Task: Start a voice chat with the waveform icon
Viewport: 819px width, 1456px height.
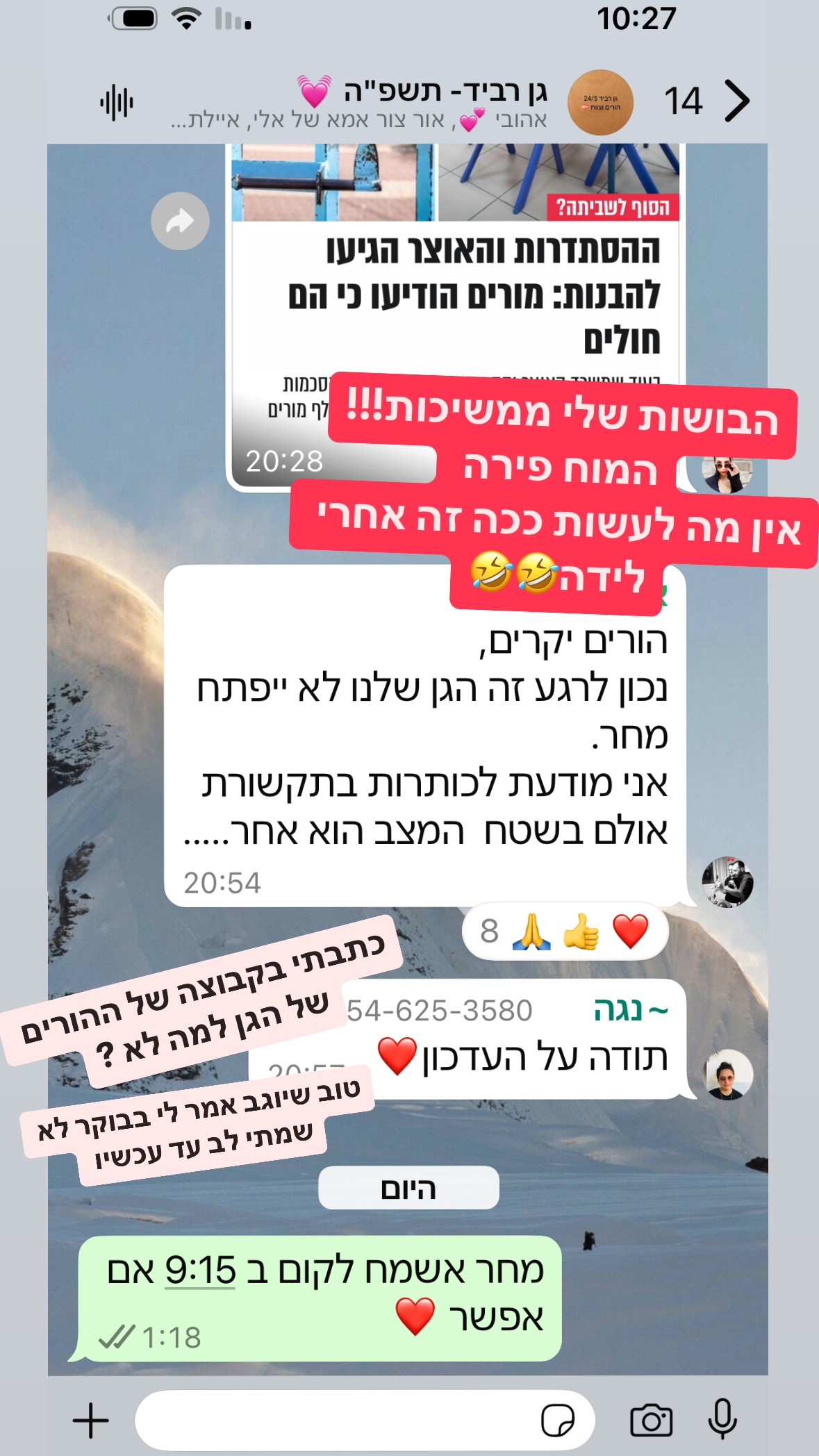Action: click(x=117, y=104)
